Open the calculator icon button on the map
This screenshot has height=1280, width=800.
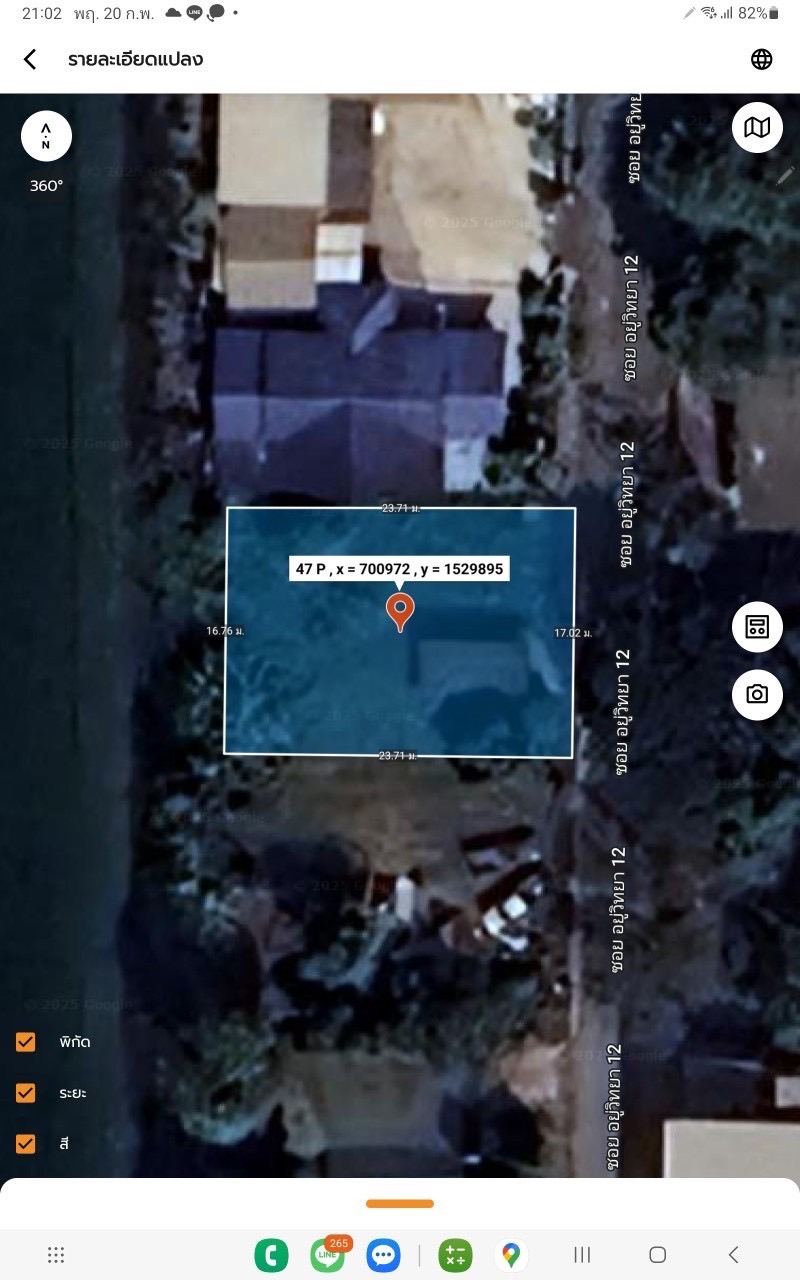pyautogui.click(x=757, y=628)
